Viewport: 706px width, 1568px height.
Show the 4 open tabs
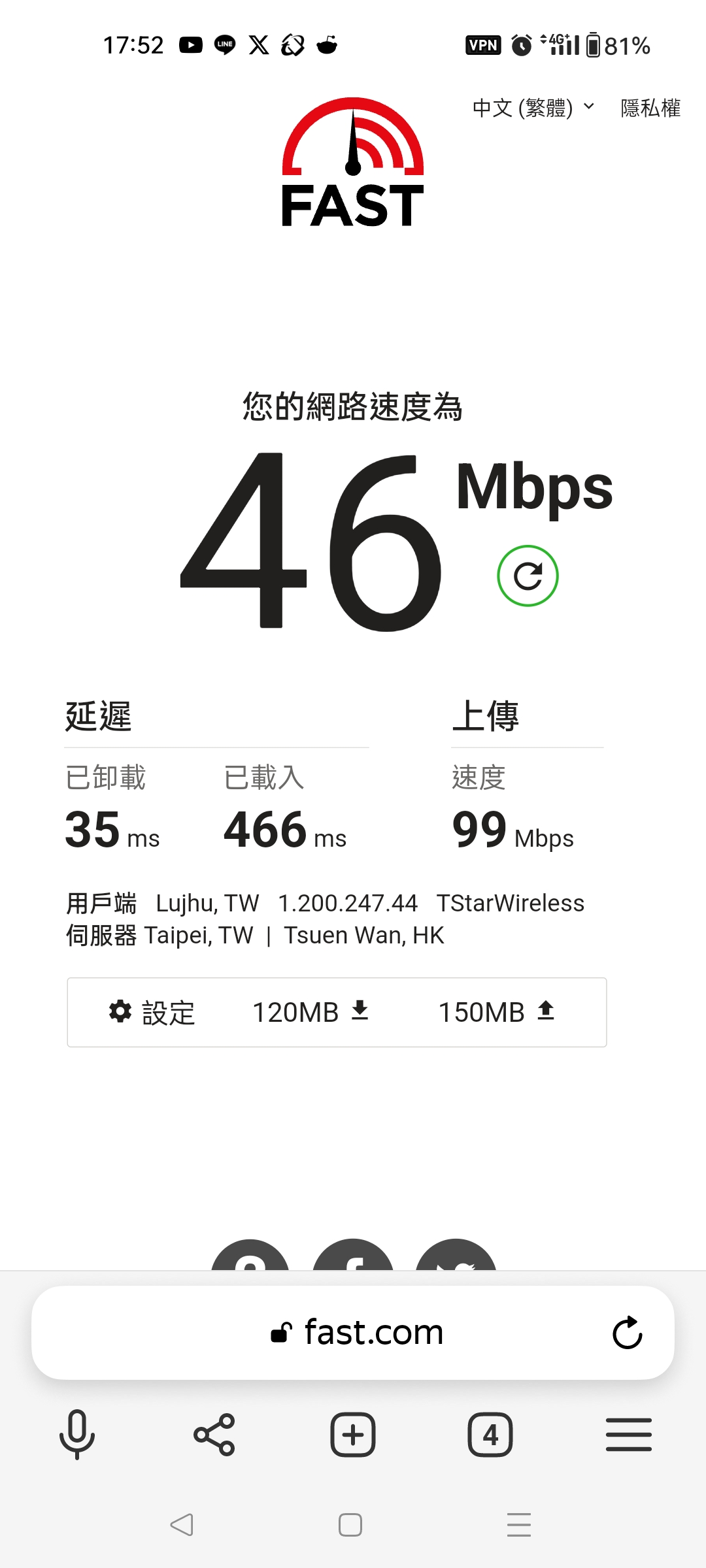click(x=490, y=1435)
